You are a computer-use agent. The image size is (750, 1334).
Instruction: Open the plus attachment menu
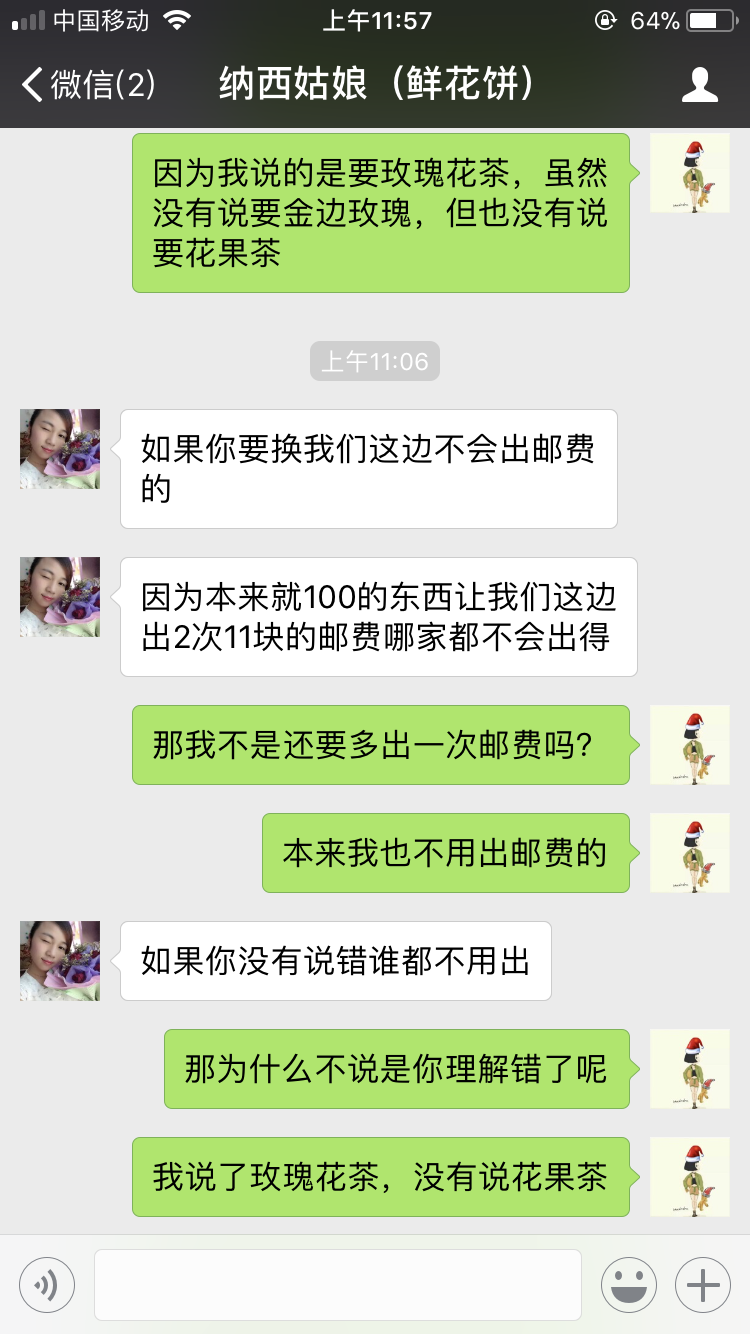coord(703,1285)
